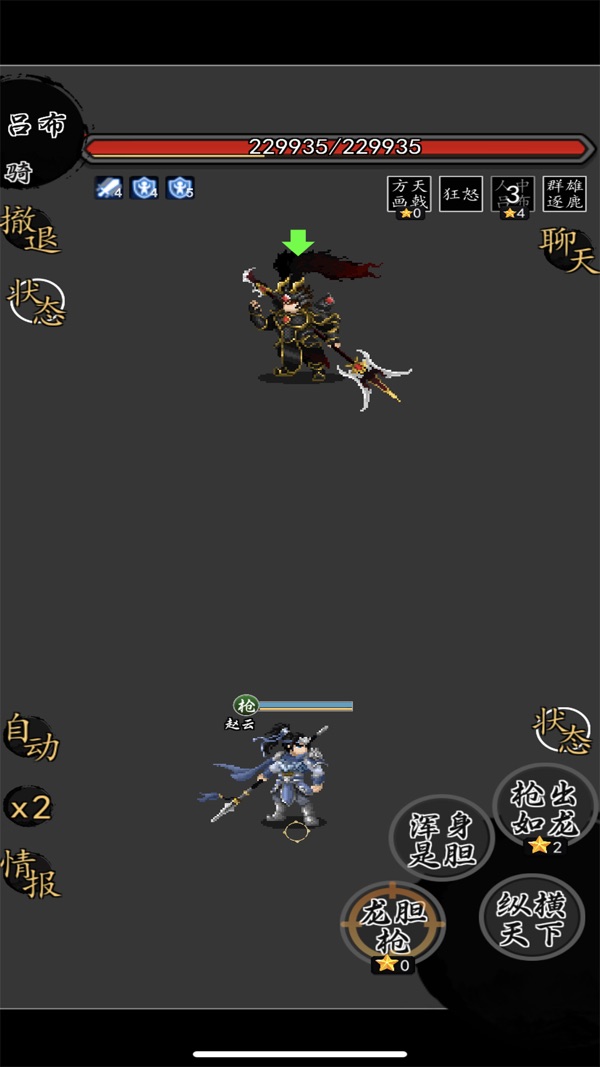Screen dimensions: 600x1067
Task: Enable 自动 auto battle
Action: pyautogui.click(x=31, y=736)
